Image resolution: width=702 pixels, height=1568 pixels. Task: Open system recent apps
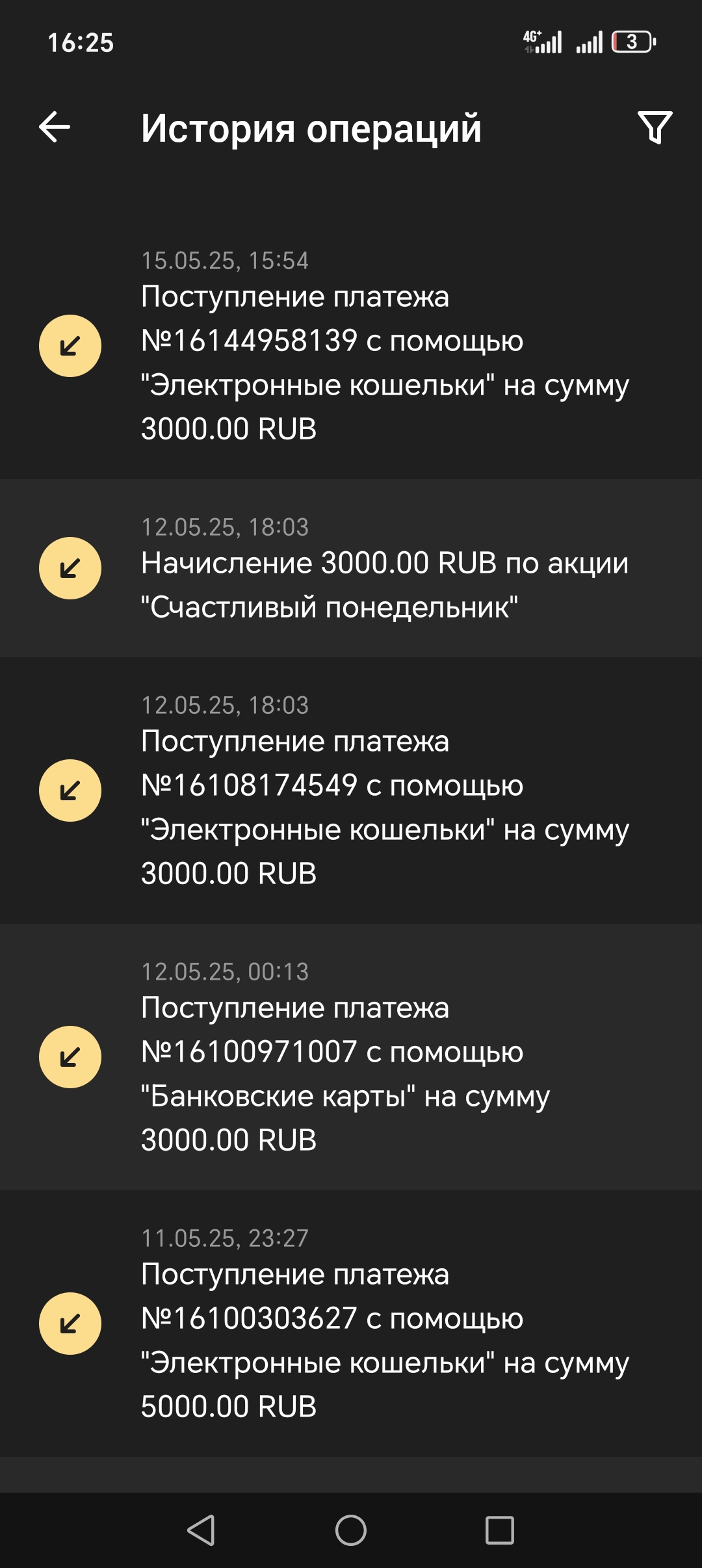500,1530
